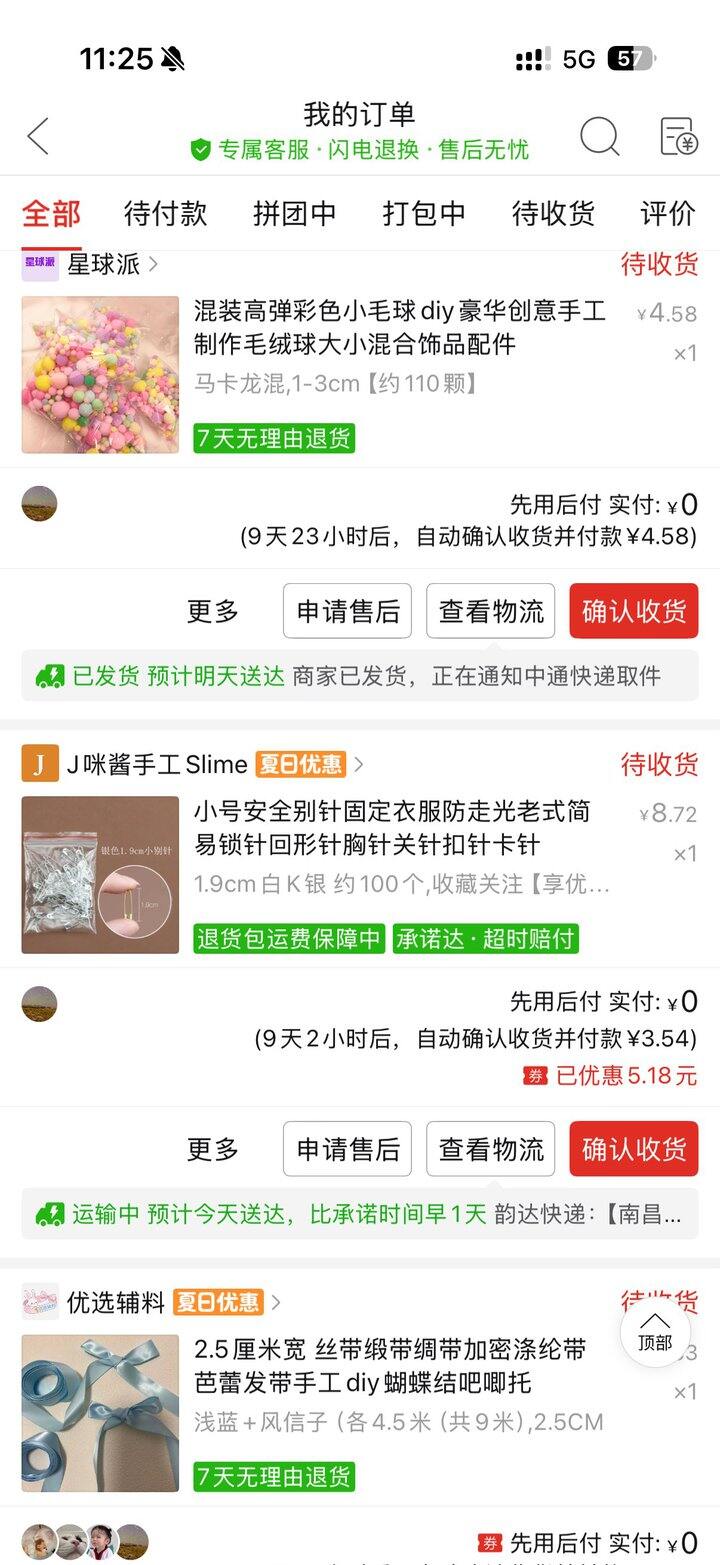Confirm receipt of the 别针 order

634,1149
